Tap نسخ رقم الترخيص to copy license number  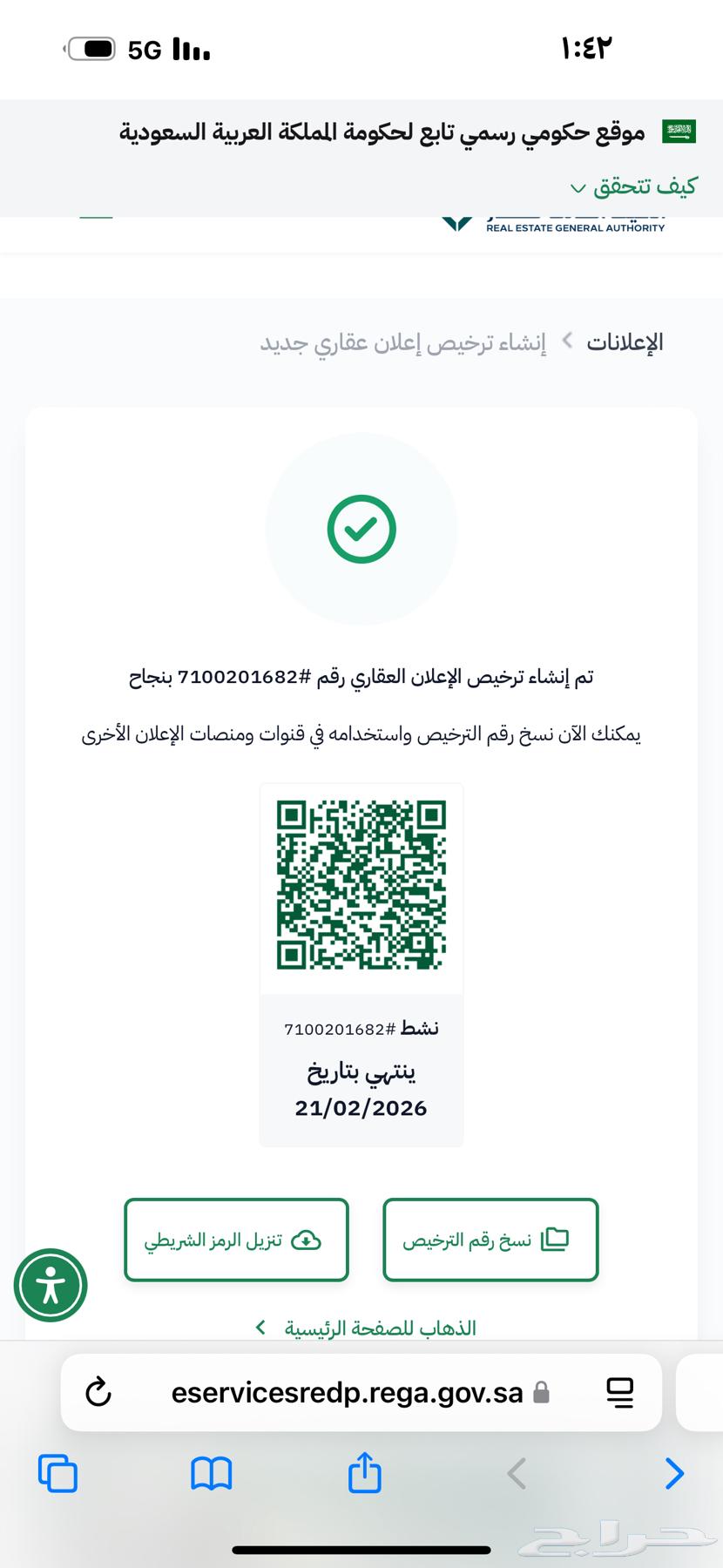pyautogui.click(x=490, y=1240)
